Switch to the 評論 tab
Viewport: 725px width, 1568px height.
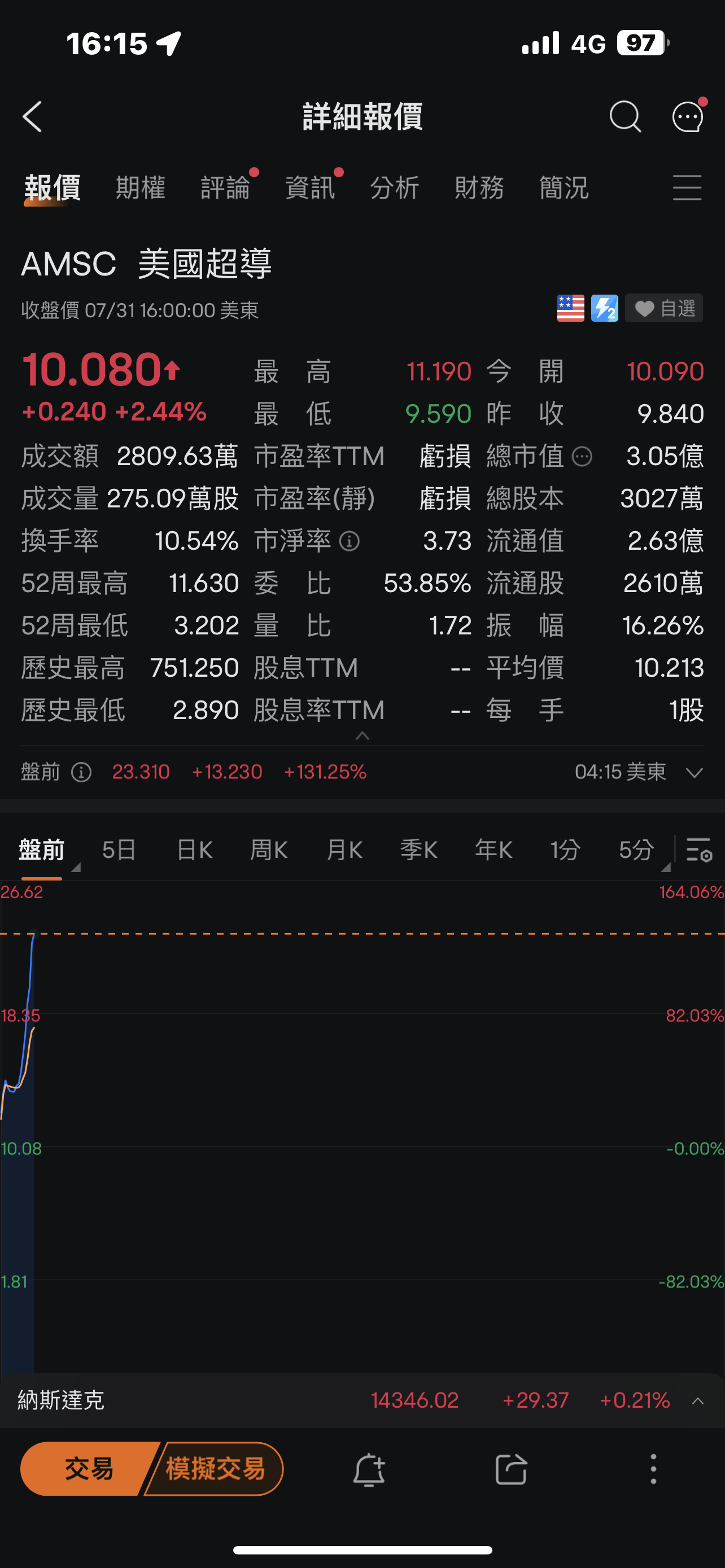(x=226, y=187)
